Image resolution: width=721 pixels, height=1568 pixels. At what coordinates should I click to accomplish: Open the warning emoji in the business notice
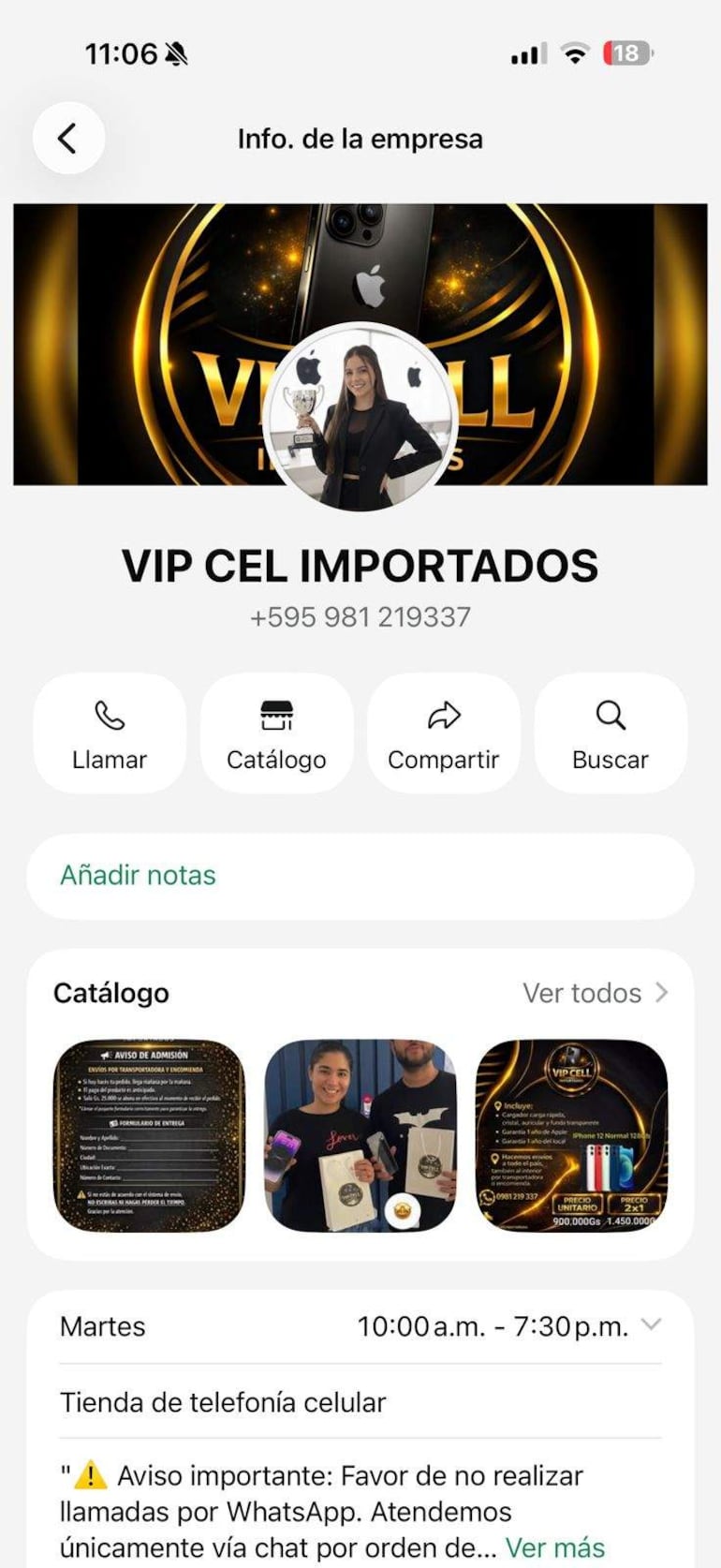(90, 1473)
